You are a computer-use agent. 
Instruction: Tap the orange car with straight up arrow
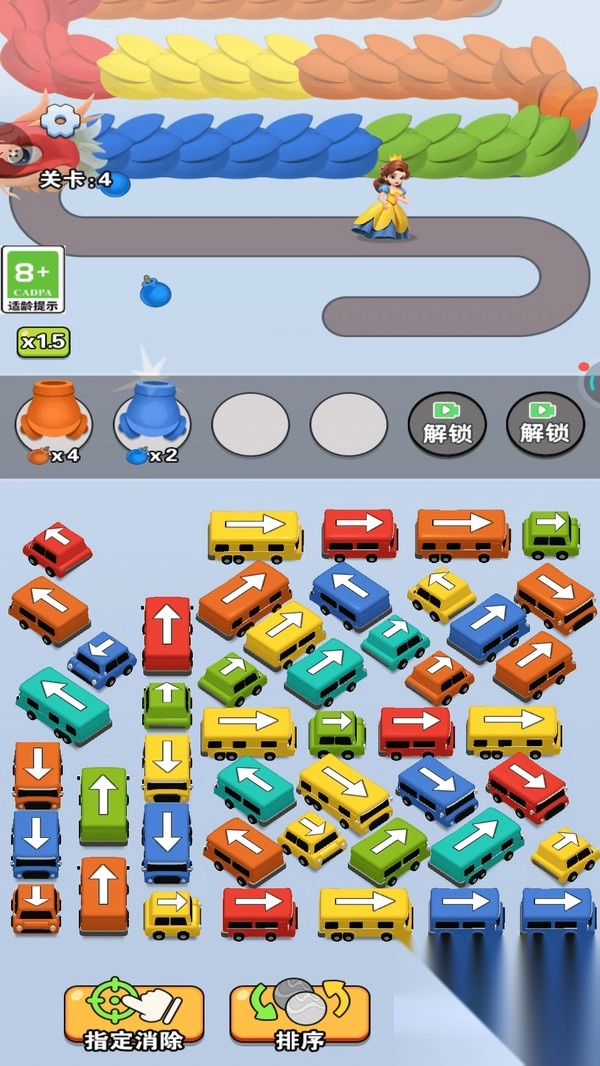pos(104,892)
